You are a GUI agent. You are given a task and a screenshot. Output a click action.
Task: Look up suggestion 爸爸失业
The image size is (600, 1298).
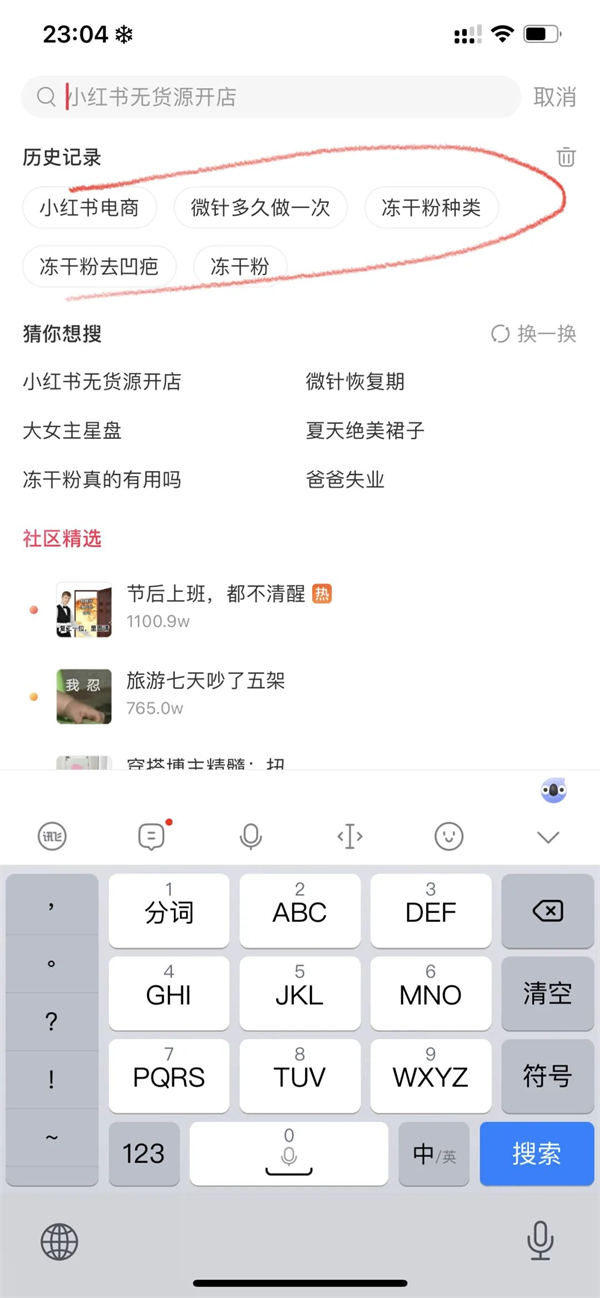(x=345, y=480)
